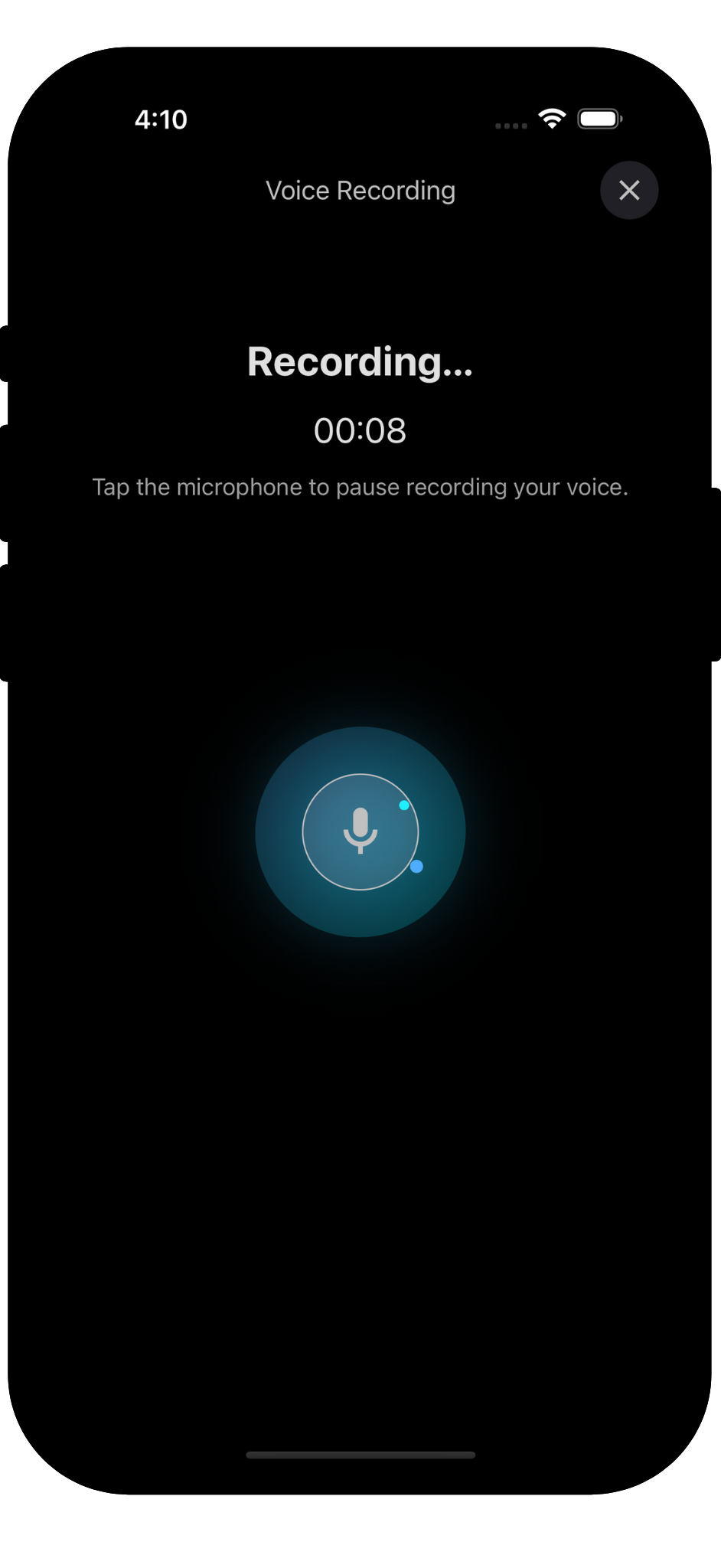This screenshot has width=721, height=1568.
Task: Tap the small blue dot orbiting the mic
Action: (x=403, y=805)
